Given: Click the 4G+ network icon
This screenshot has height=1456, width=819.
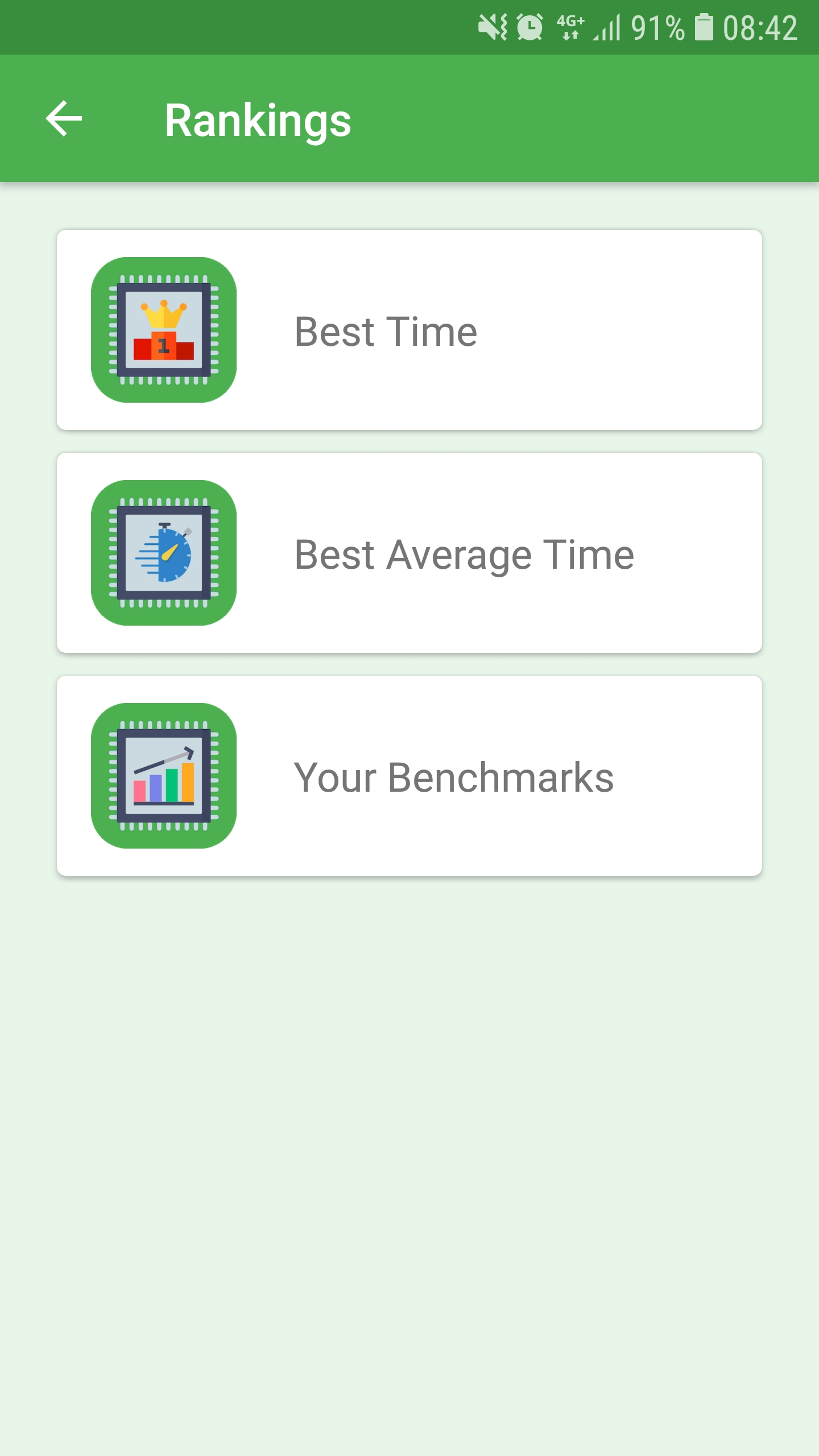Looking at the screenshot, I should pos(570,27).
